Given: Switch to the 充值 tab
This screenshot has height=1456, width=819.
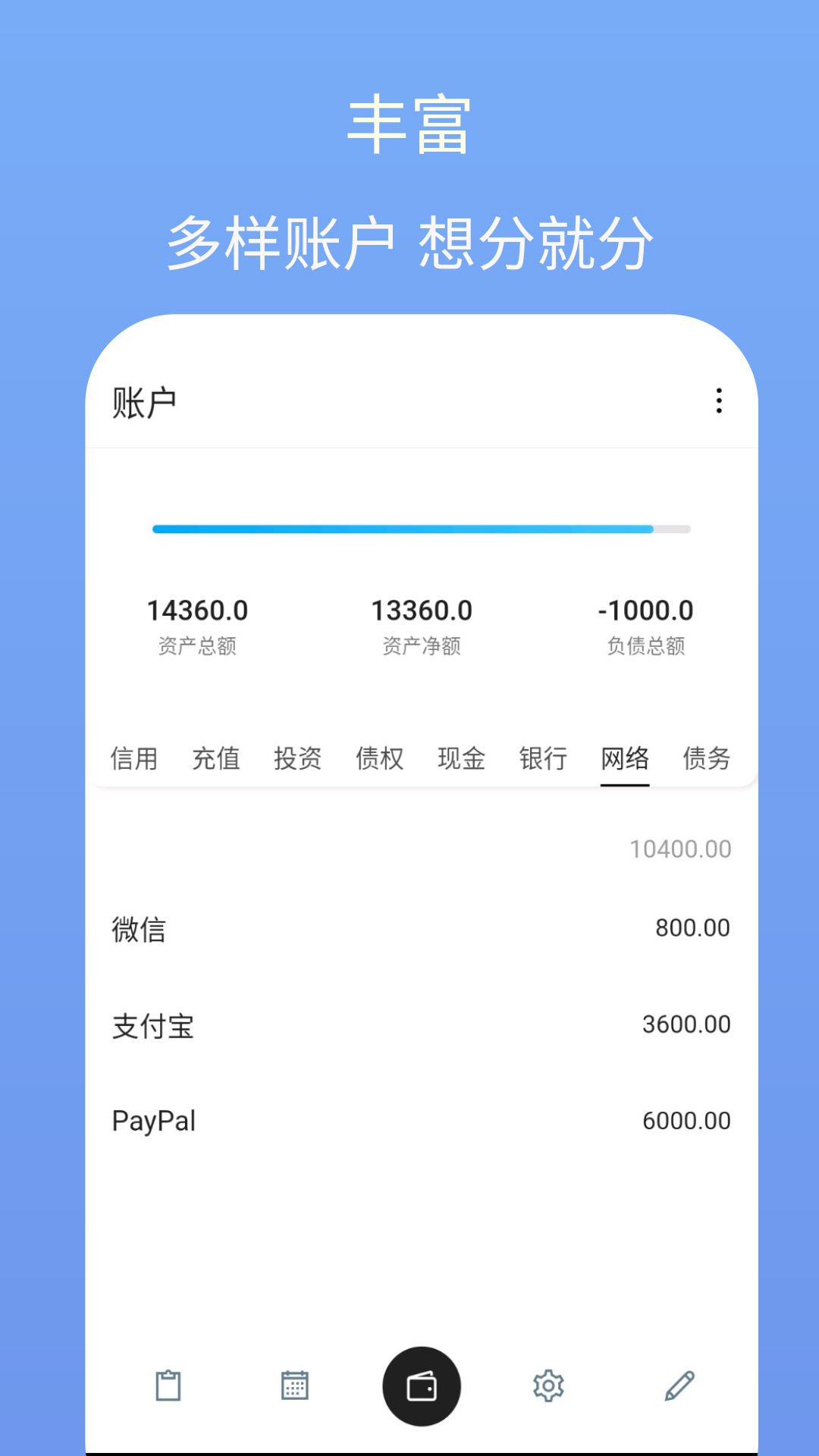Looking at the screenshot, I should 216,758.
